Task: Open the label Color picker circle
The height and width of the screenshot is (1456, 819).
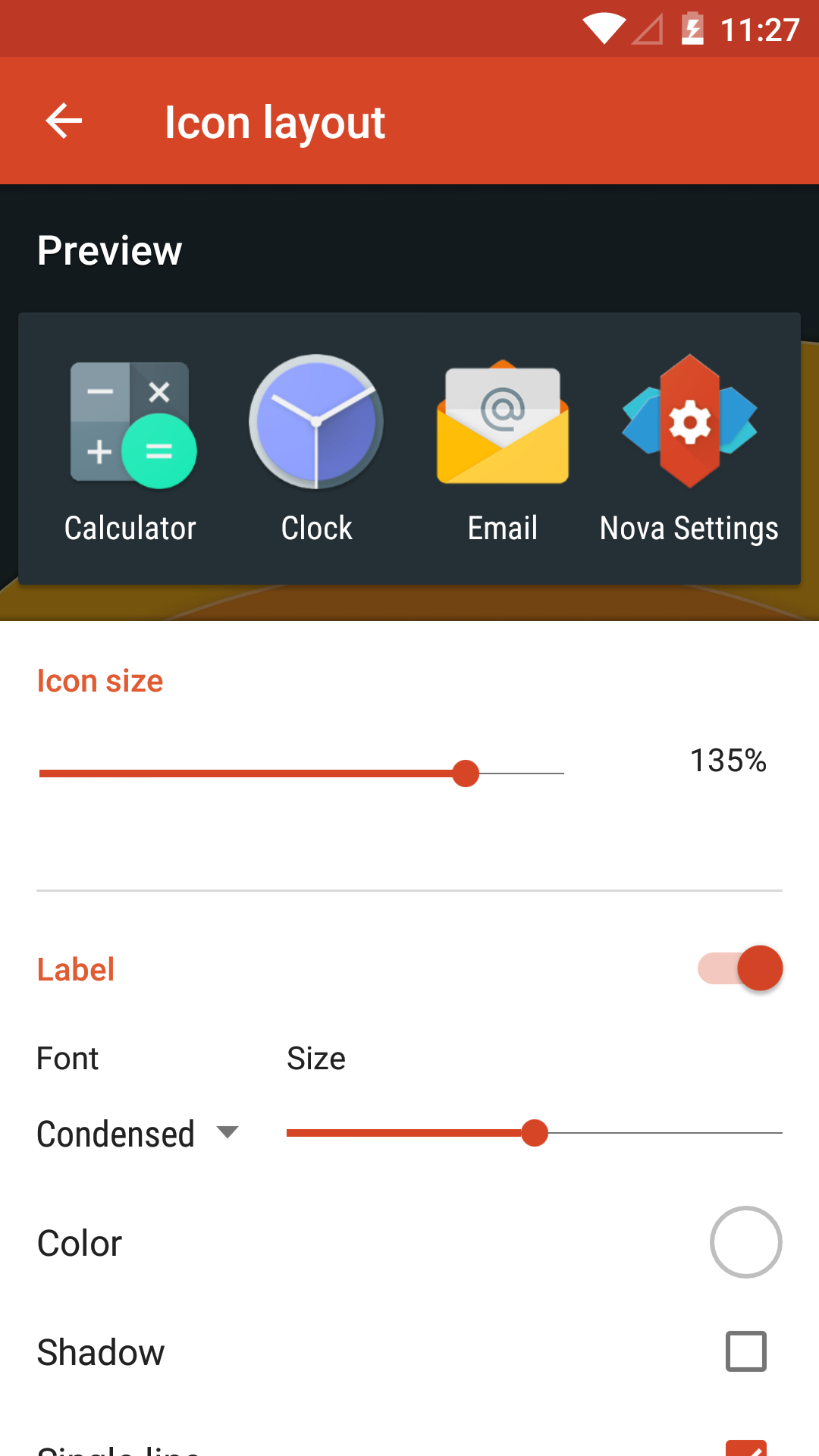Action: [x=745, y=1241]
